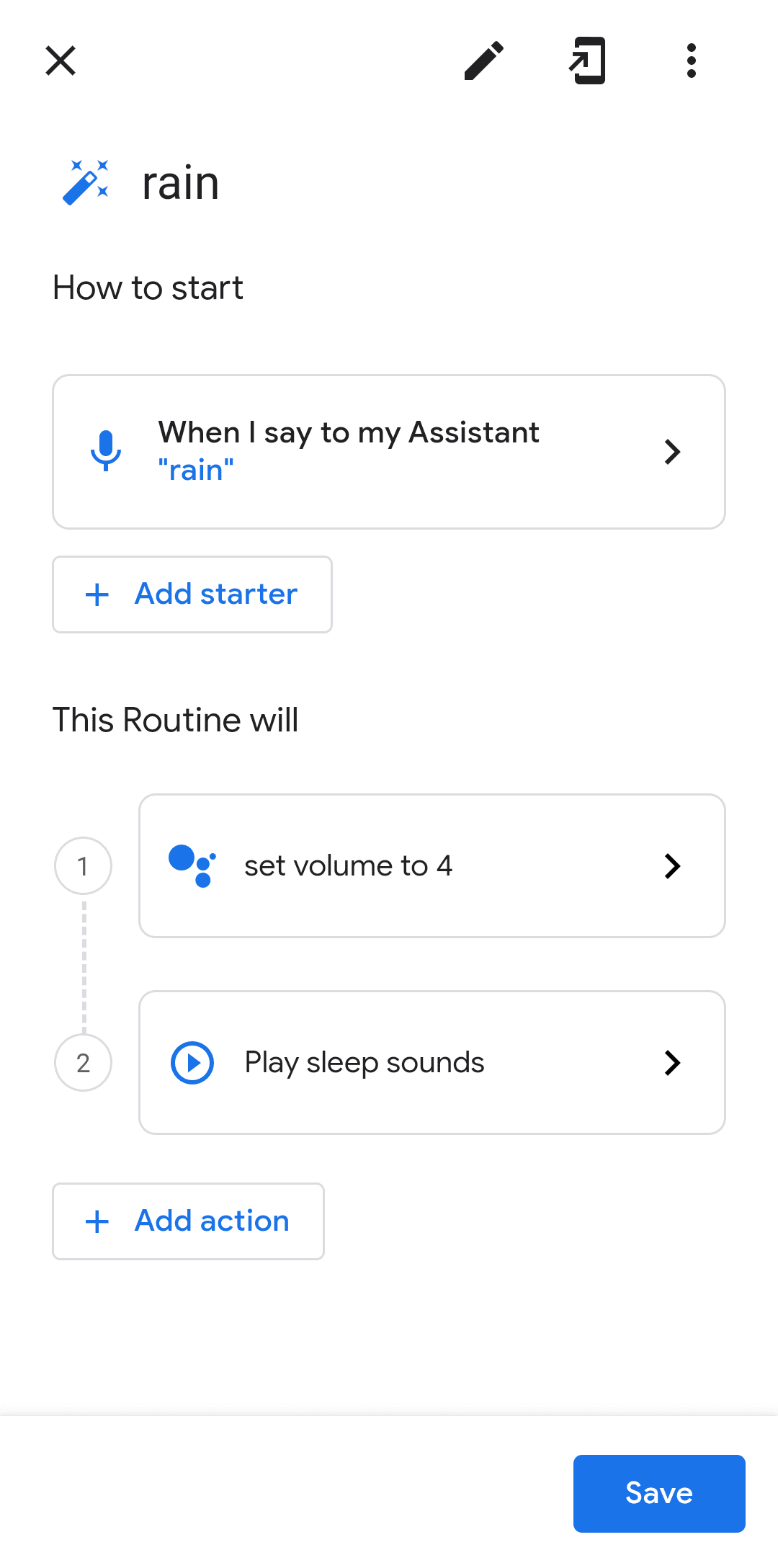The height and width of the screenshot is (1568, 778).
Task: Add a new starter
Action: pos(192,594)
